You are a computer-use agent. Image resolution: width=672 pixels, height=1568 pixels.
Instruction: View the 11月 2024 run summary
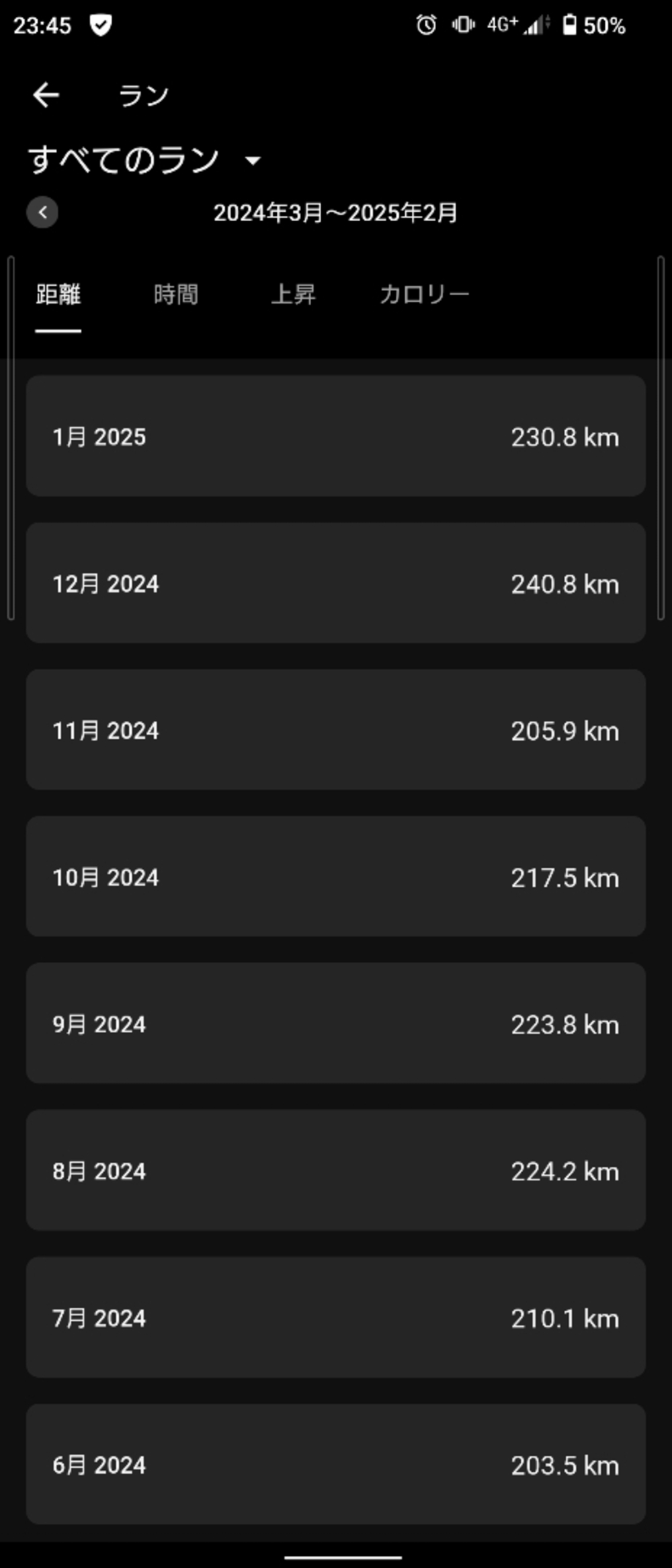point(336,730)
